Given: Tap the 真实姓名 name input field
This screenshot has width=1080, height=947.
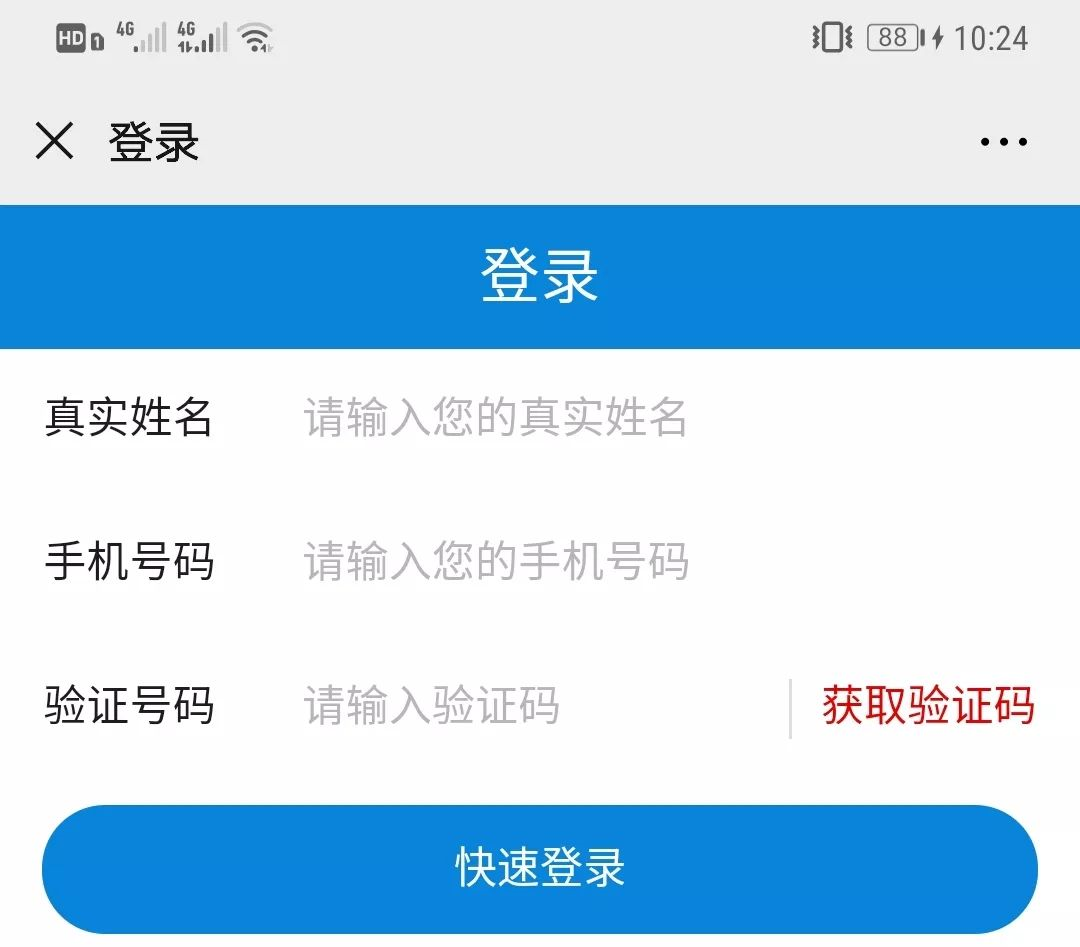Looking at the screenshot, I should (600, 417).
